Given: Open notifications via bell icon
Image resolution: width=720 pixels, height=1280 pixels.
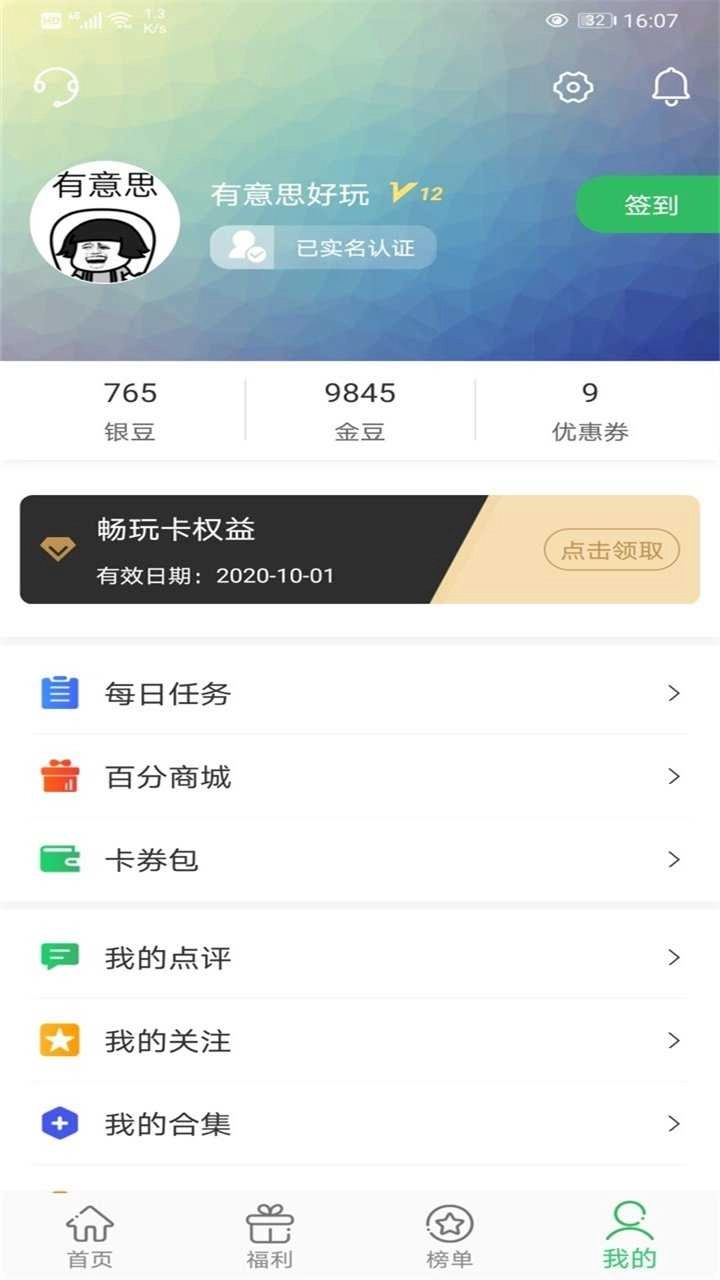Looking at the screenshot, I should point(670,87).
